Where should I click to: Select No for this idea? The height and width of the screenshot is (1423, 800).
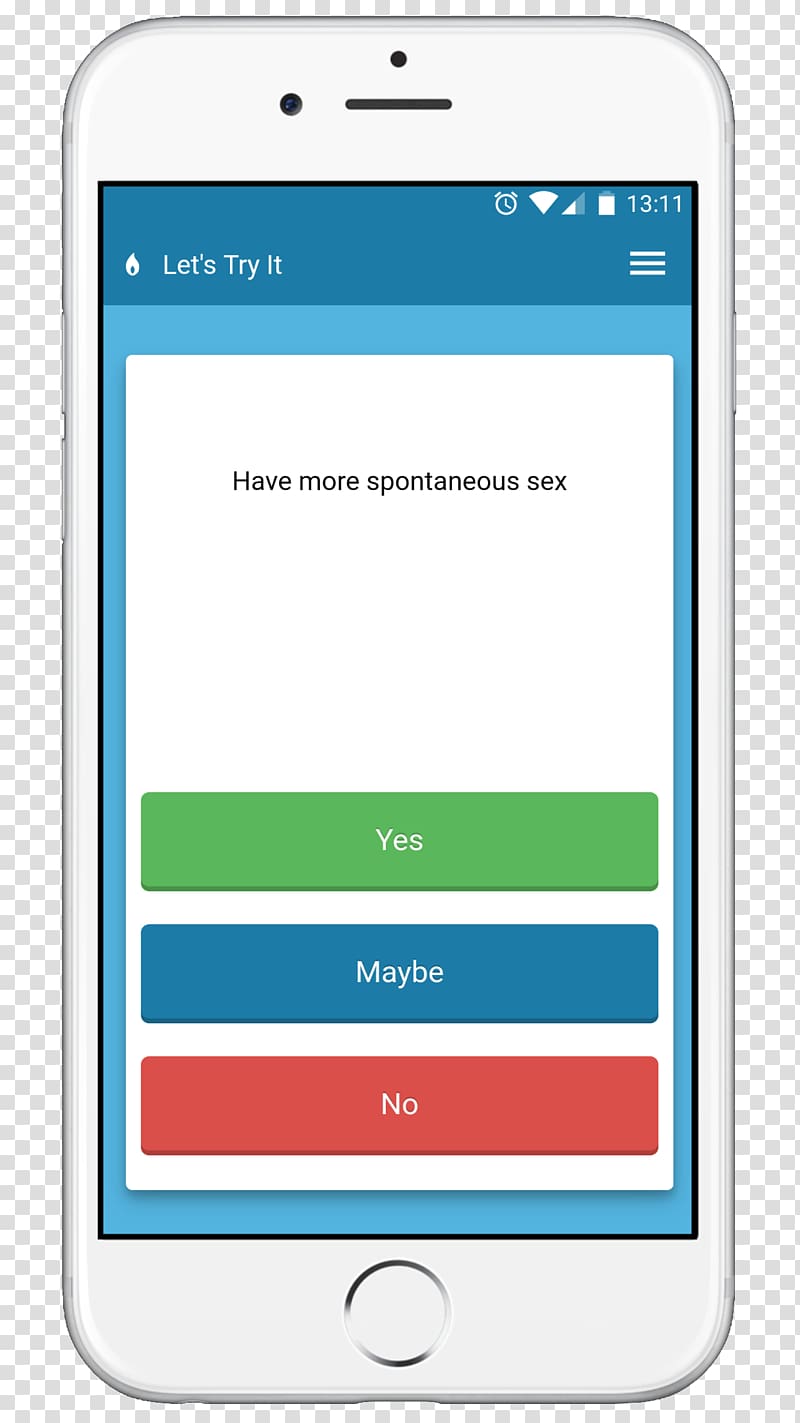[399, 1105]
